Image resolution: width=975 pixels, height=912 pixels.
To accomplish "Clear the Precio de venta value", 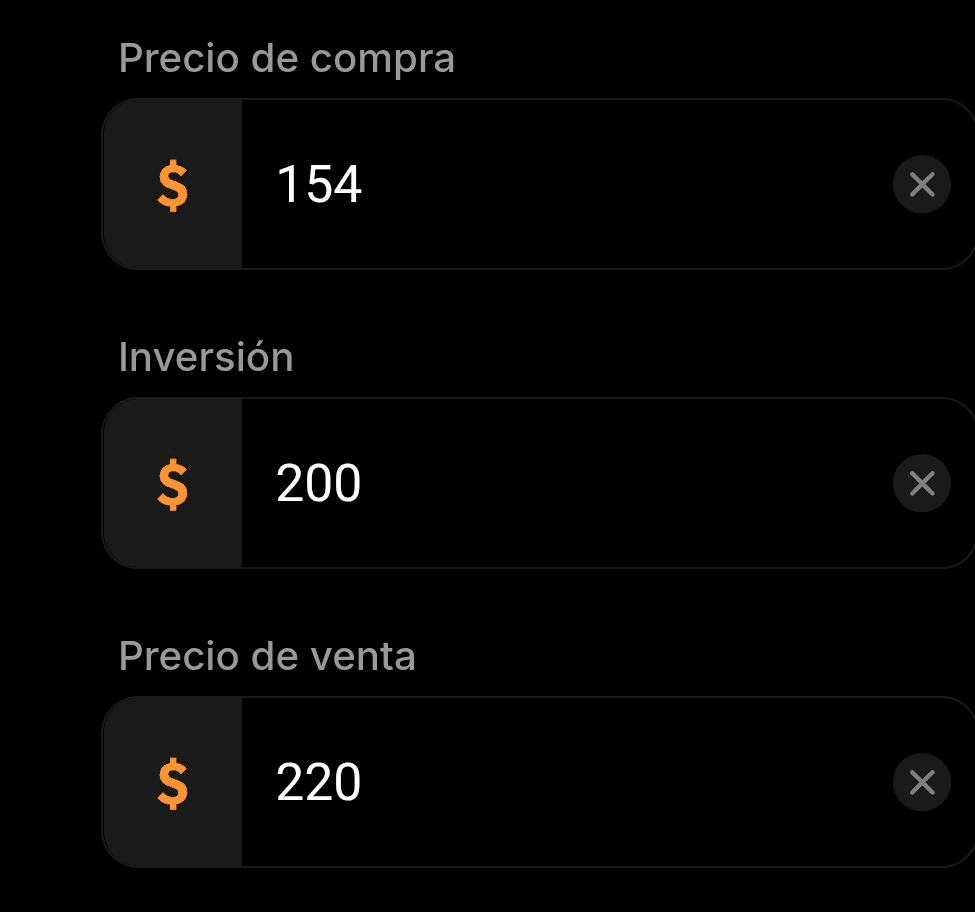I will click(x=921, y=783).
